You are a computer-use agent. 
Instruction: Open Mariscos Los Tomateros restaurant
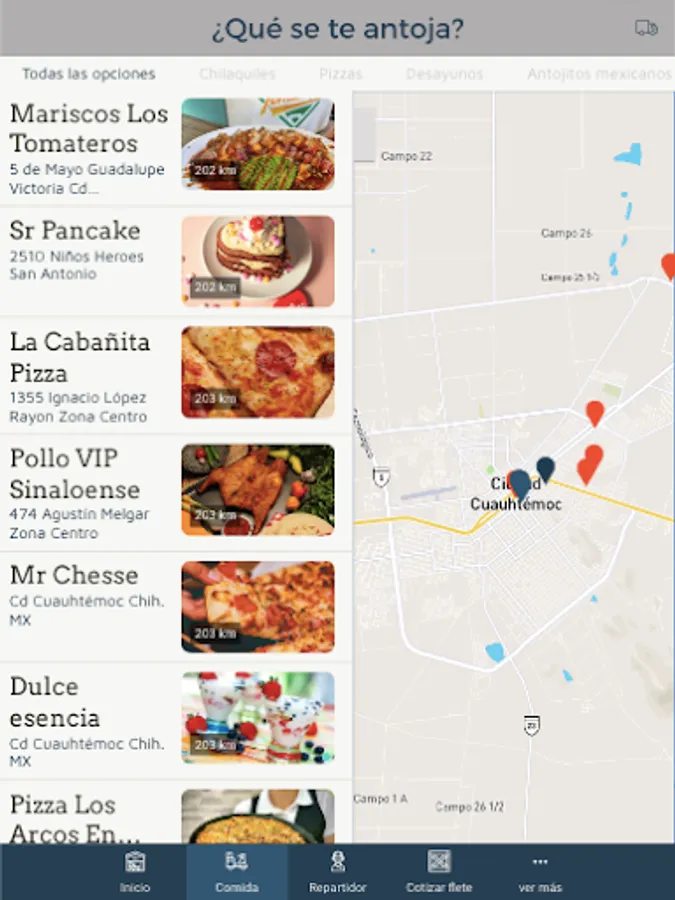[x=176, y=147]
